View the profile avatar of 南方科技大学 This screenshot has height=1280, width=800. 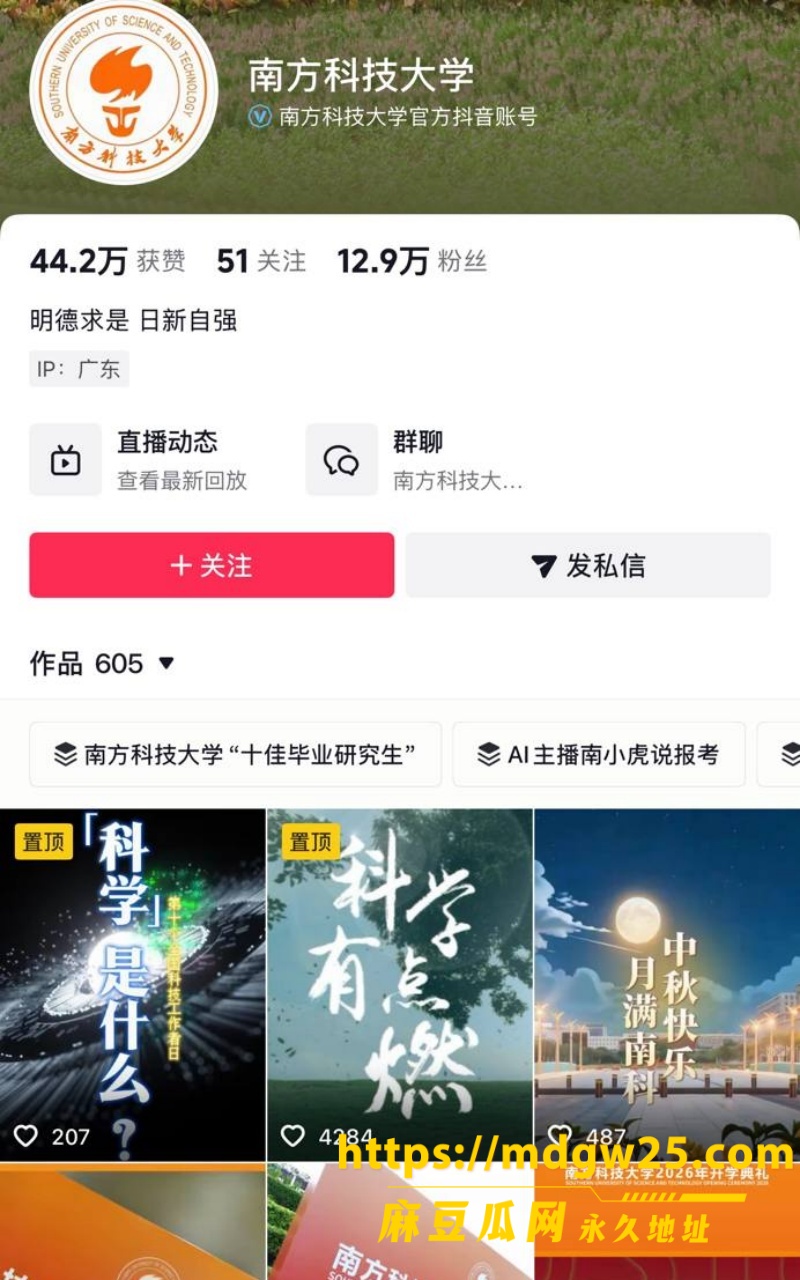tap(123, 90)
